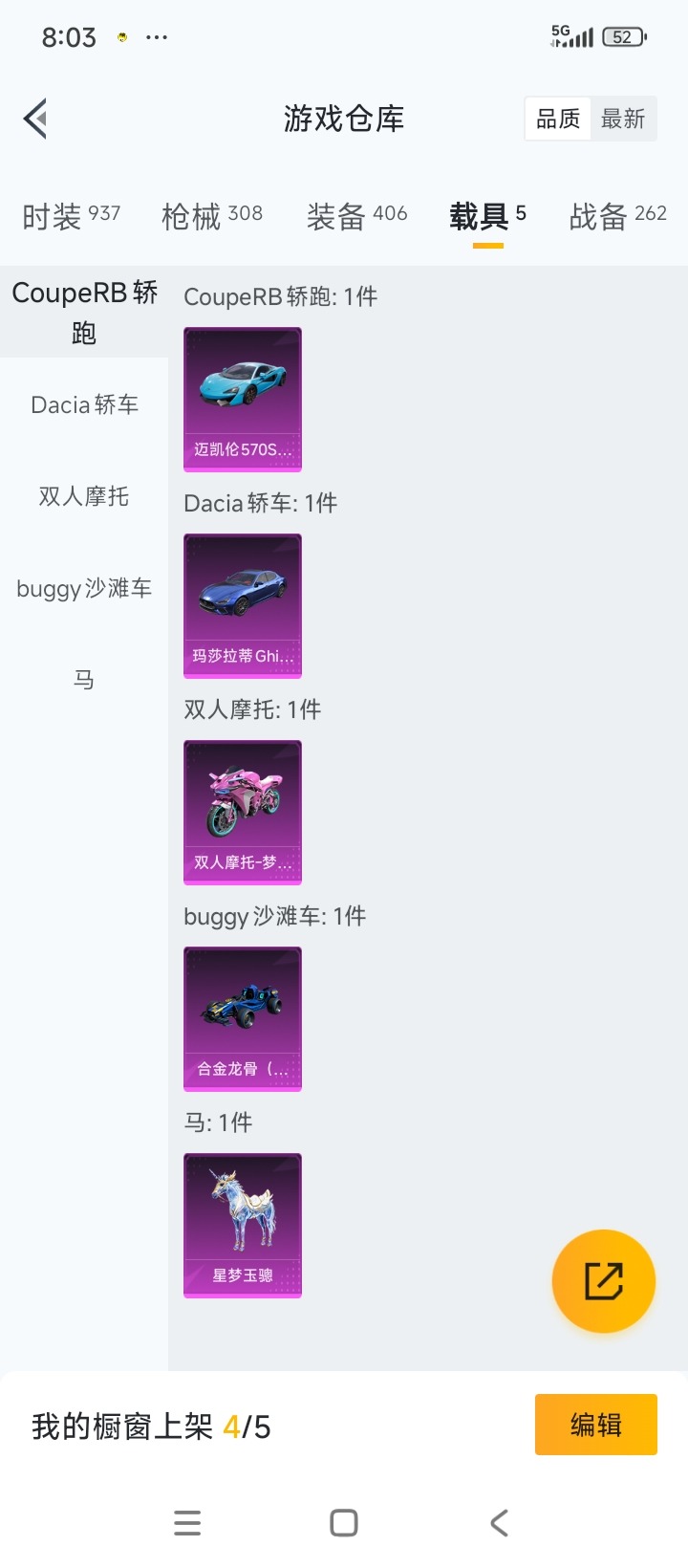Jump to 马 category in sidebar
Image resolution: width=688 pixels, height=1568 pixels.
click(x=85, y=680)
